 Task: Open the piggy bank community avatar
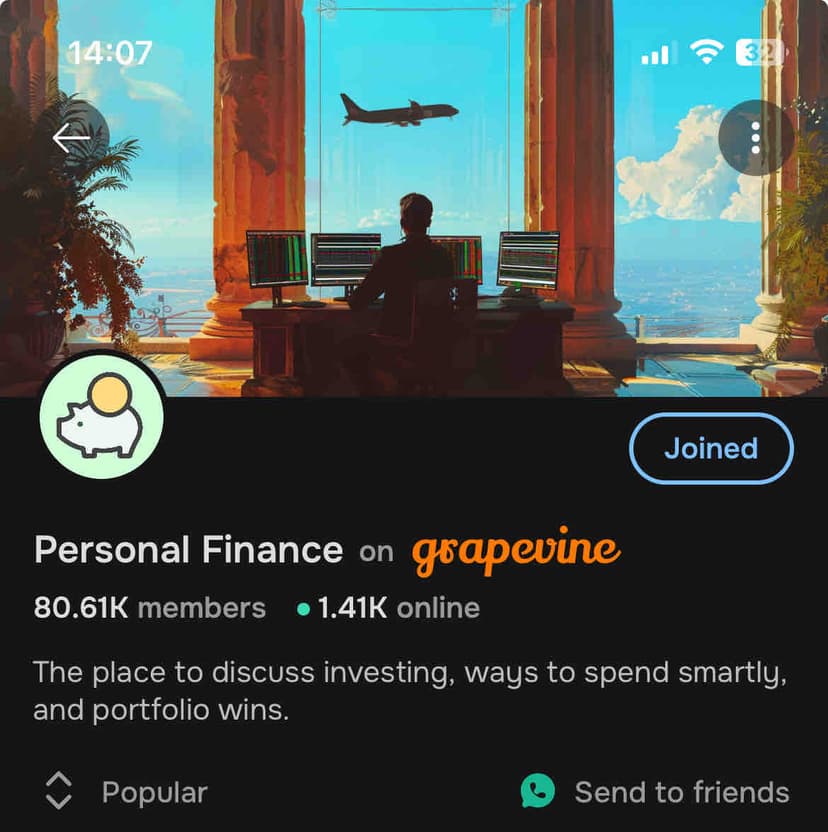coord(102,418)
